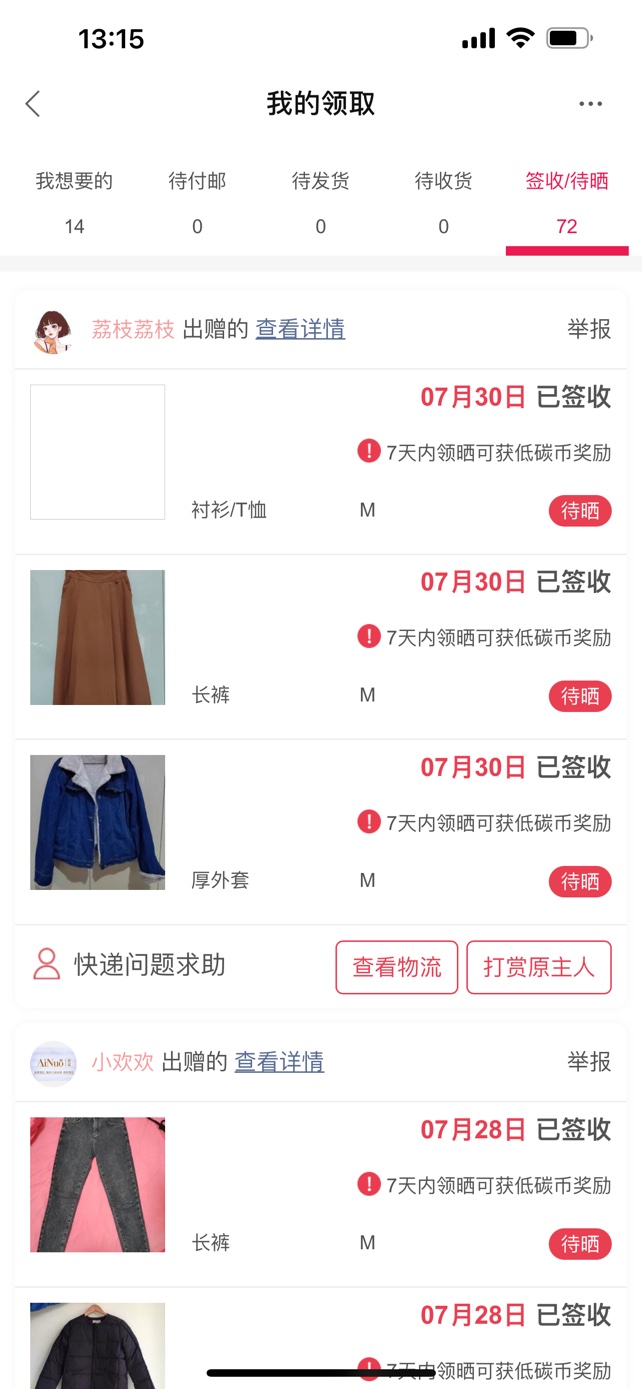Tap 待晒 for the 07月28日 长裤
The width and height of the screenshot is (642, 1389).
tap(580, 1244)
